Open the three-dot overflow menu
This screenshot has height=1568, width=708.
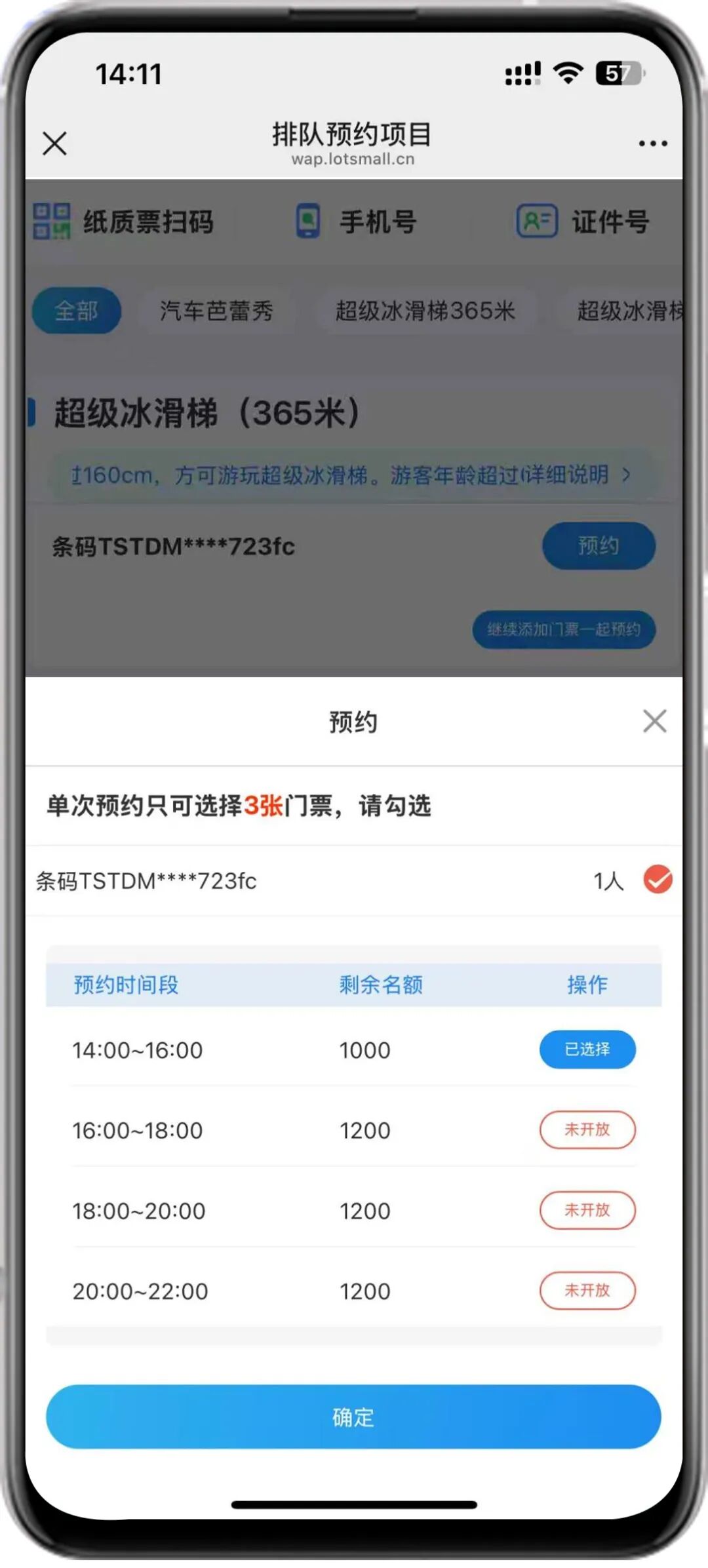coord(653,143)
